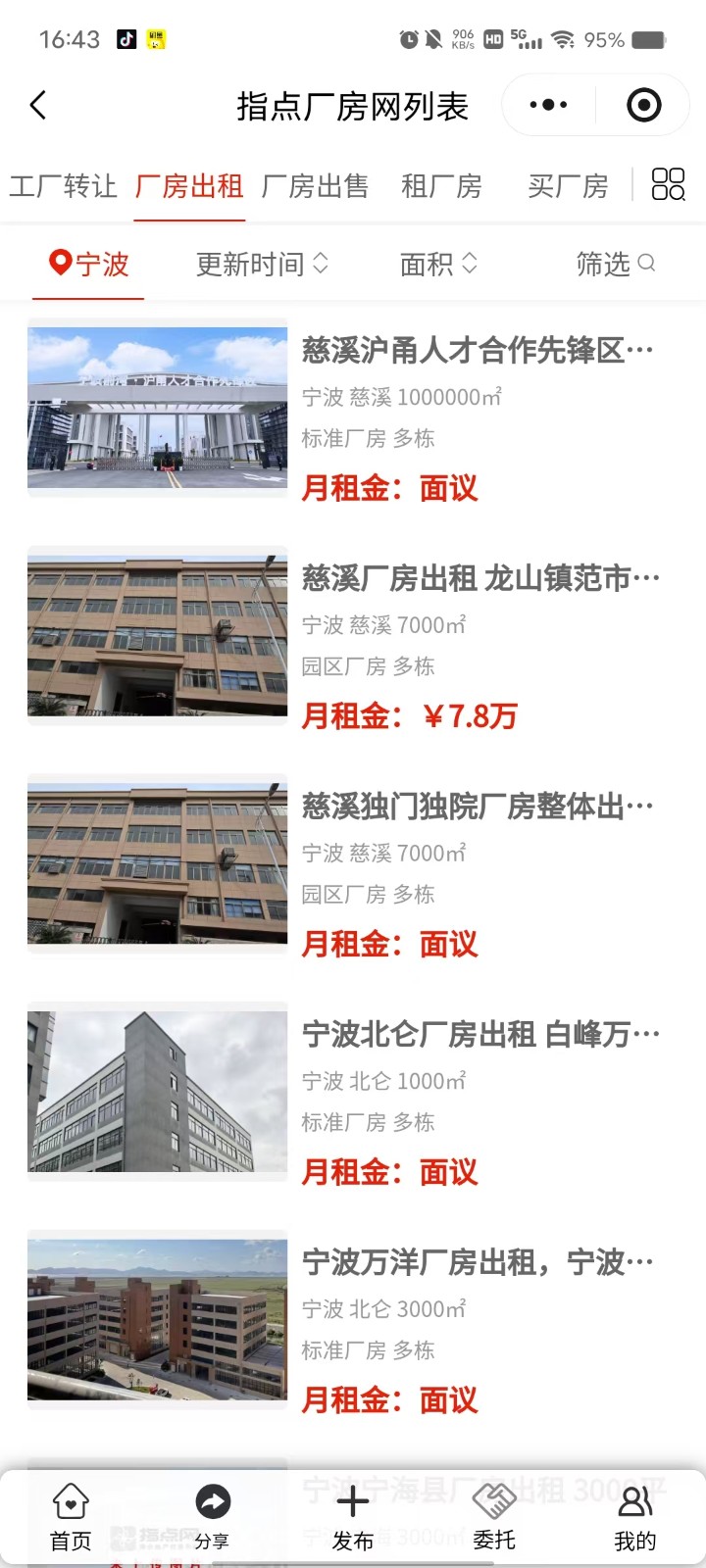Go to the 首页 home tab
The height and width of the screenshot is (1568, 706).
[71, 1517]
